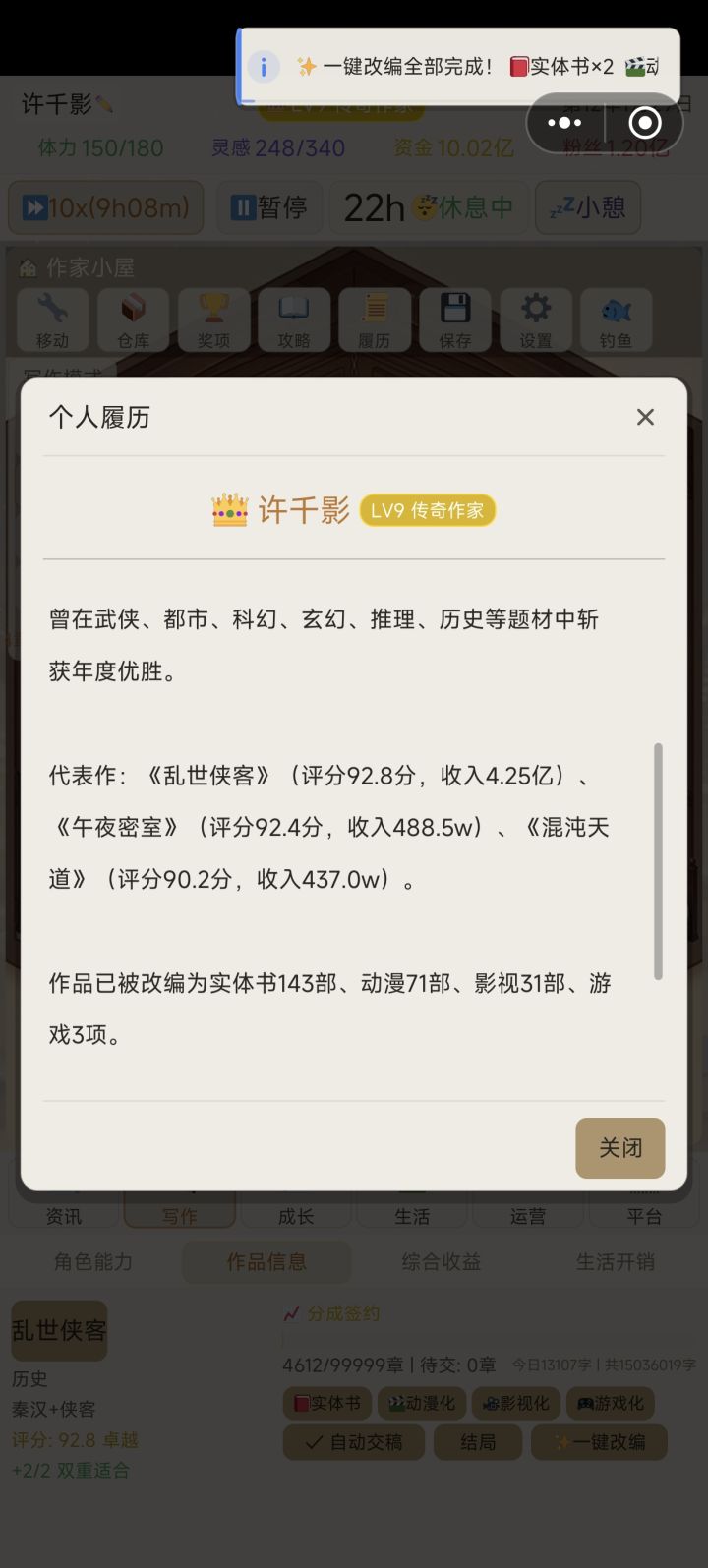
Task: Open the 履历 resume icon
Action: coord(376,319)
